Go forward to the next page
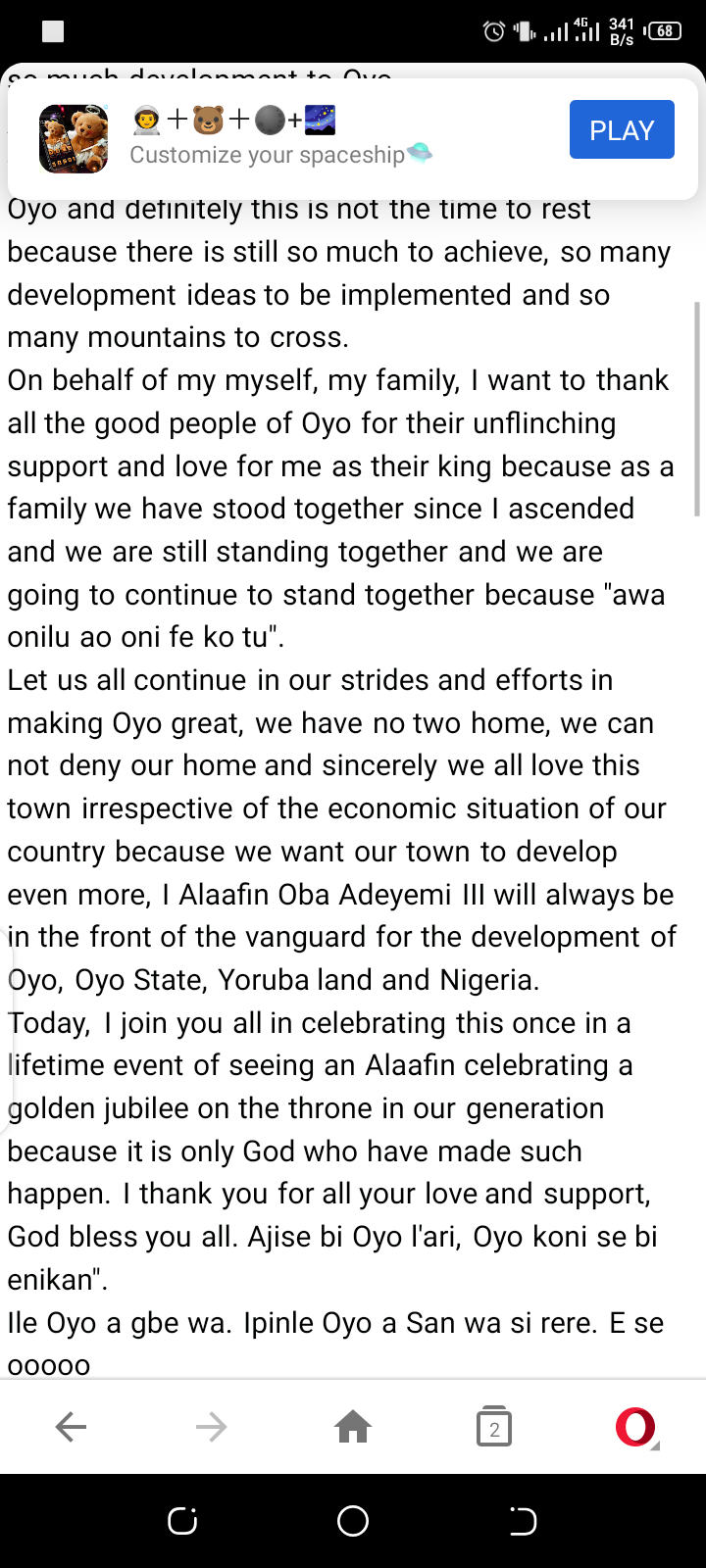Image resolution: width=706 pixels, height=1568 pixels. pyautogui.click(x=211, y=1427)
